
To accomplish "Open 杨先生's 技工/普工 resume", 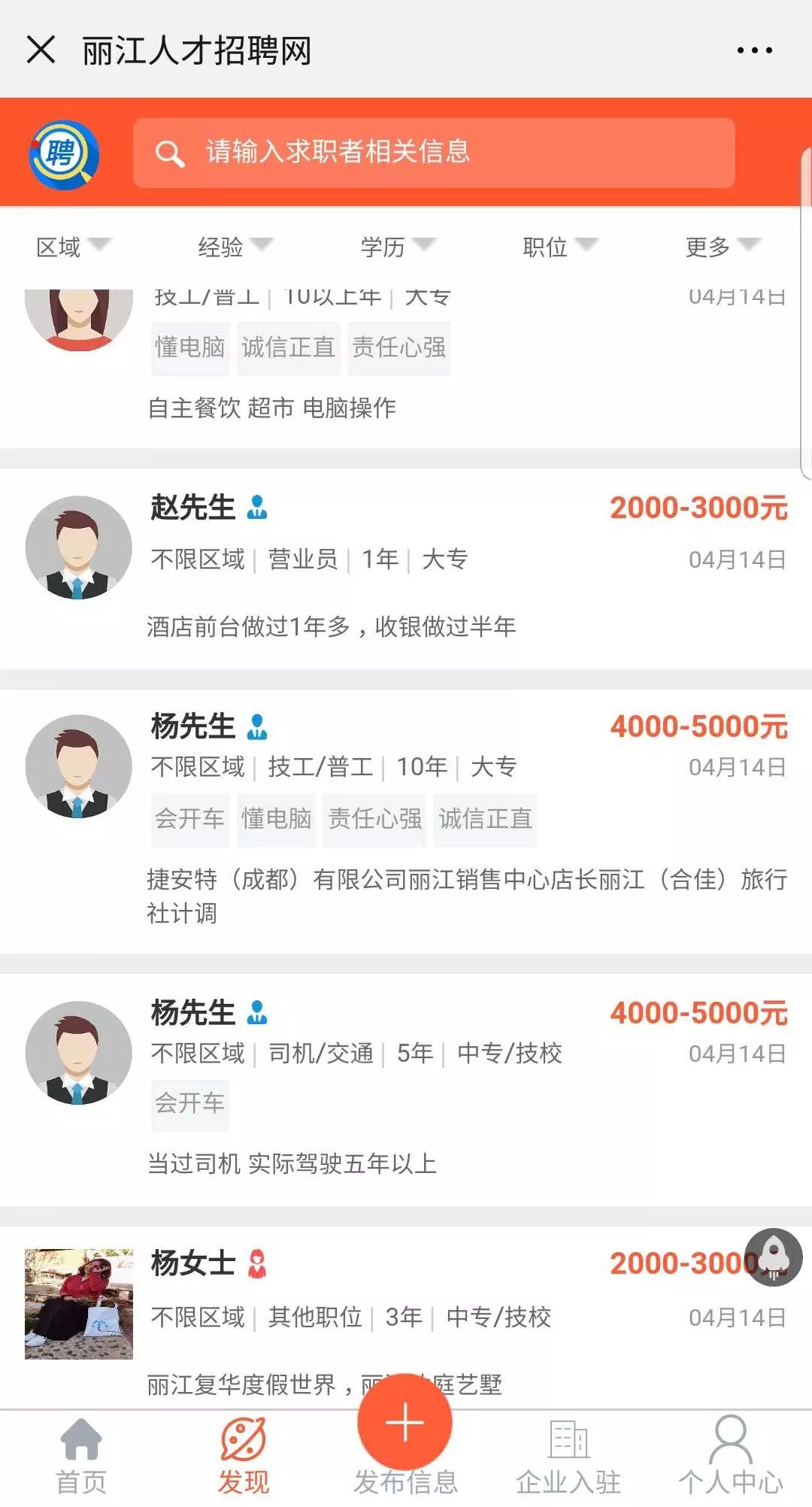I will 406,820.
